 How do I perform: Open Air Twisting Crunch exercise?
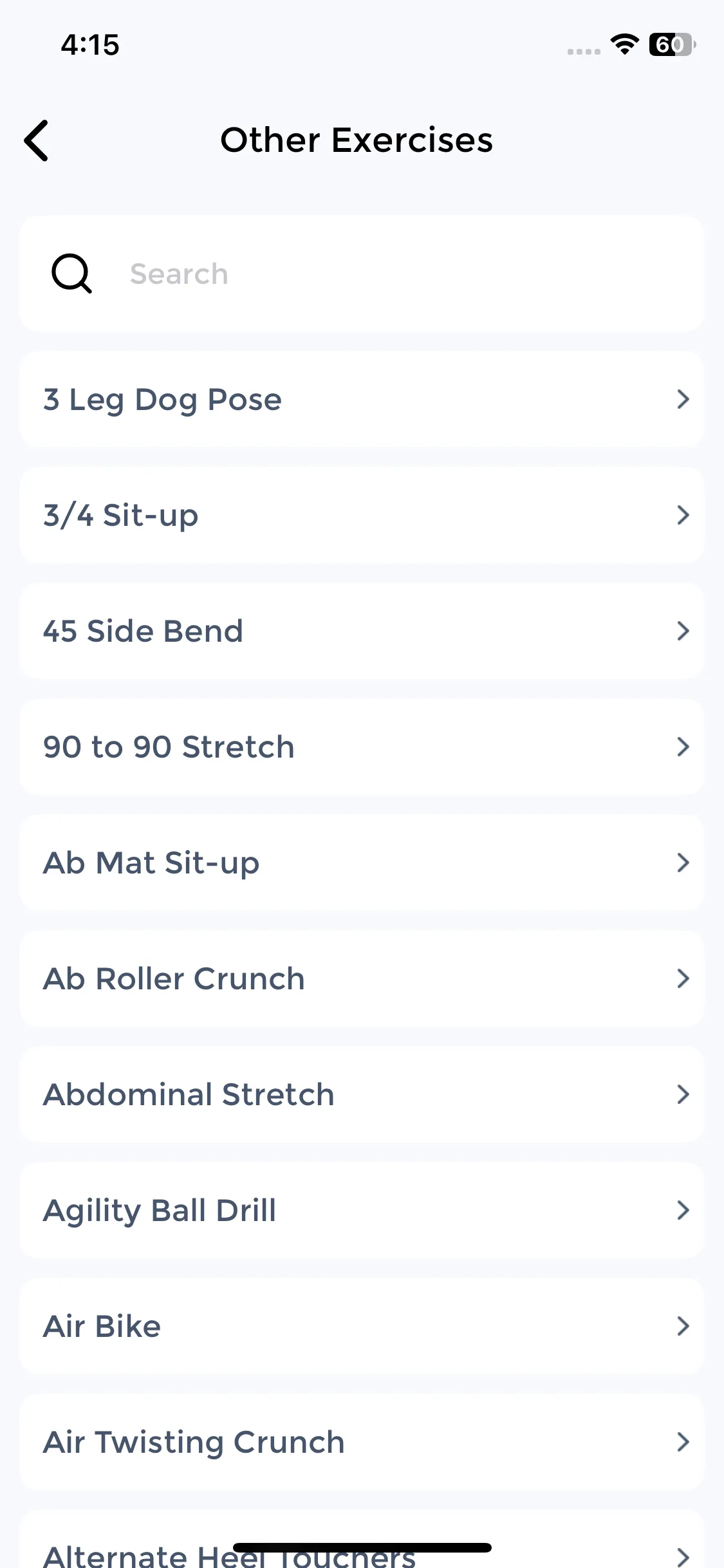360,1442
